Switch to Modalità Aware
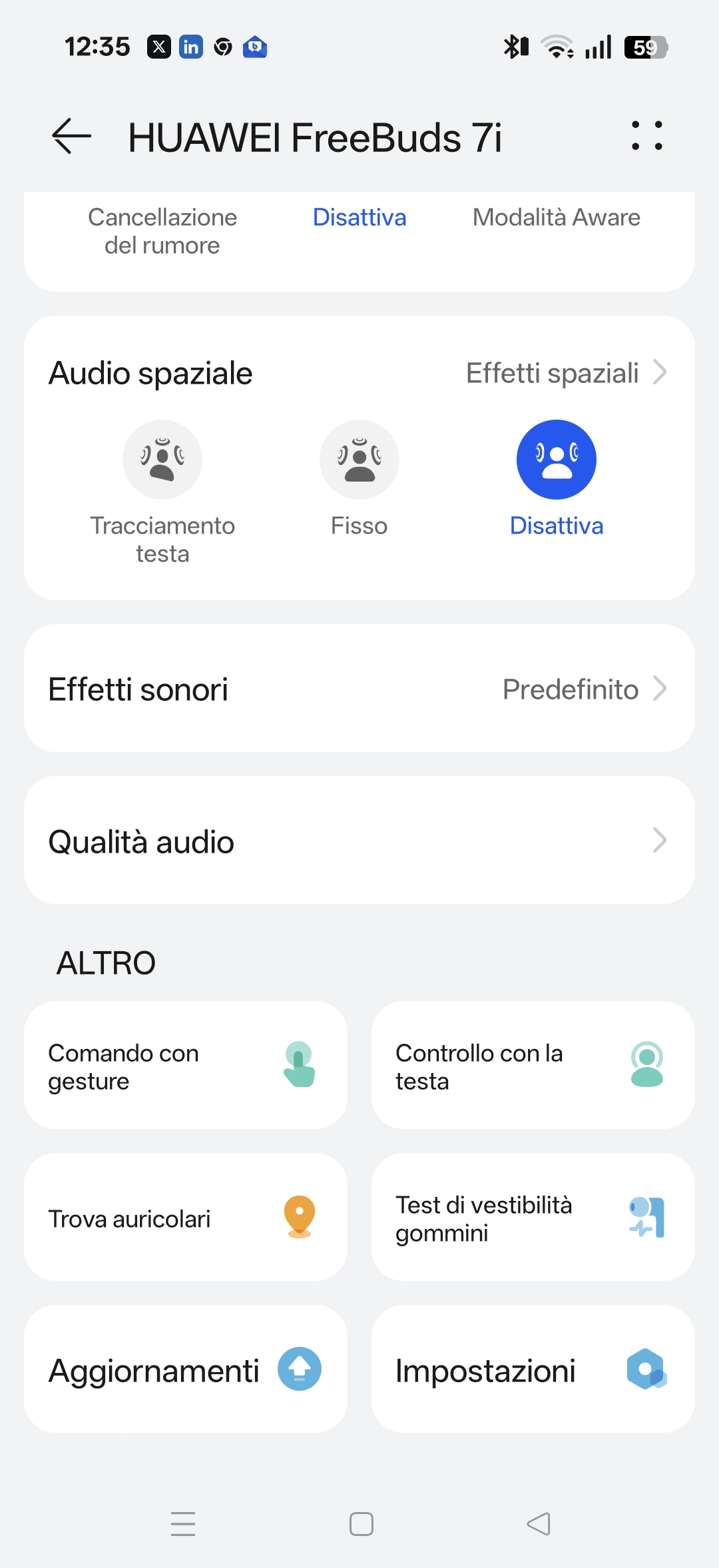The image size is (719, 1568). click(557, 218)
